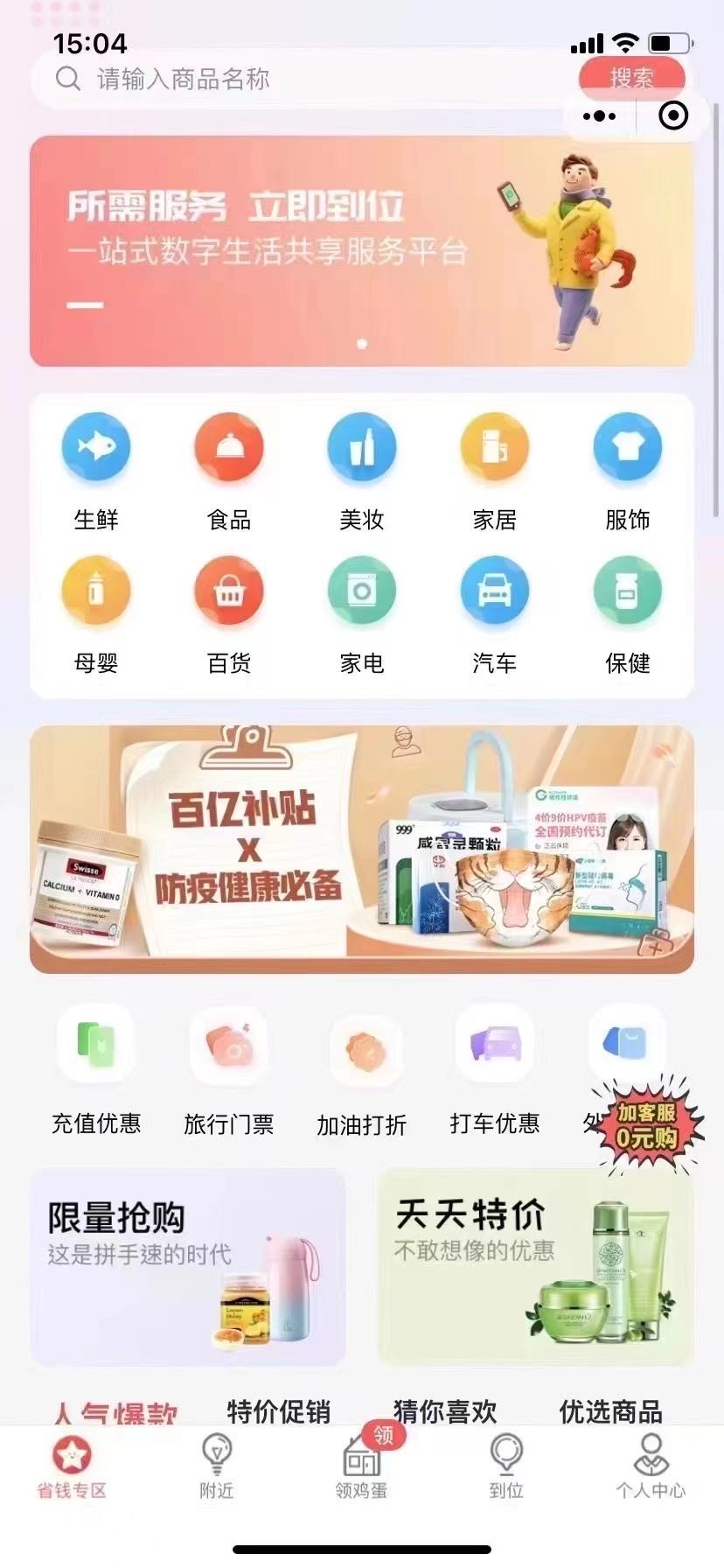
Task: Hit the red 搜索 button
Action: click(631, 76)
